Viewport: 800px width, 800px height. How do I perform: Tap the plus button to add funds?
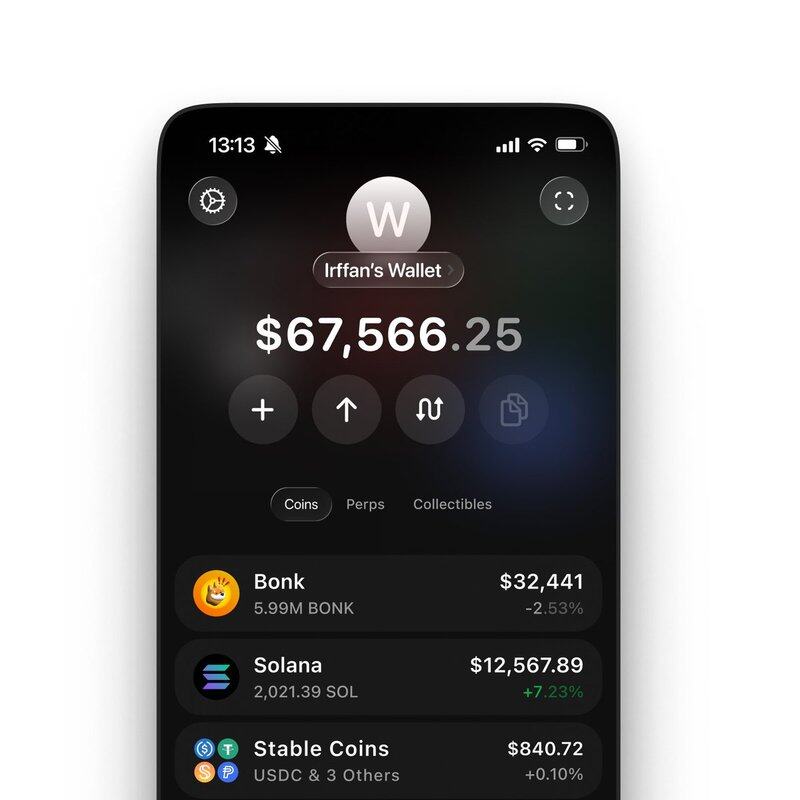pos(263,409)
